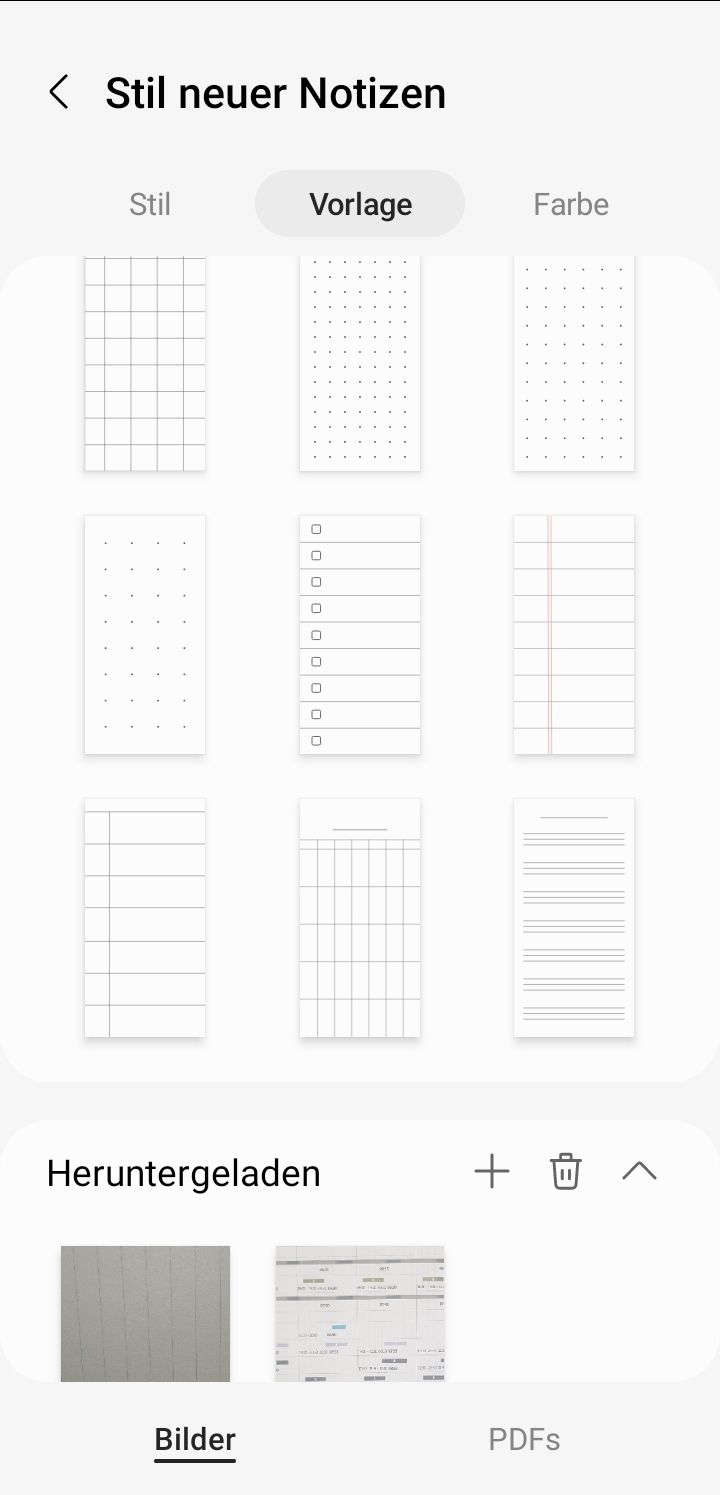720x1495 pixels.
Task: Choose the checklist template with checkboxes
Action: pyautogui.click(x=360, y=634)
